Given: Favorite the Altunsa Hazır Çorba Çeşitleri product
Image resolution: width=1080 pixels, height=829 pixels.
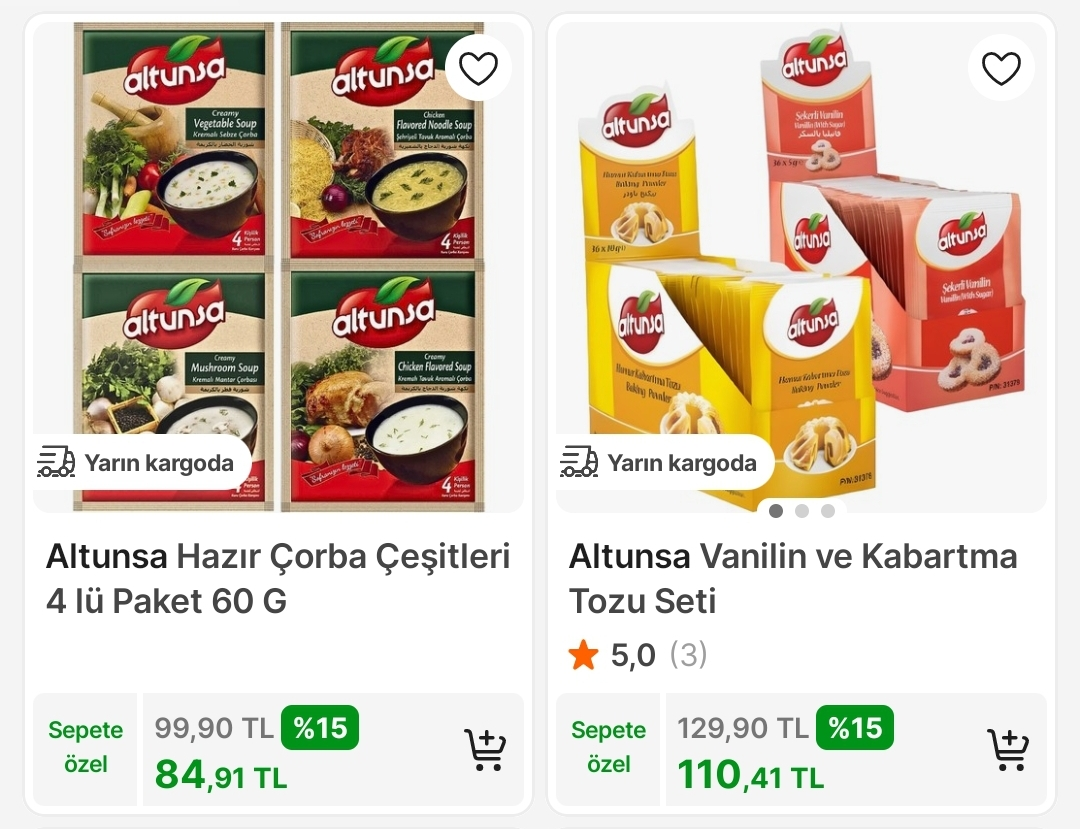Looking at the screenshot, I should (x=478, y=68).
